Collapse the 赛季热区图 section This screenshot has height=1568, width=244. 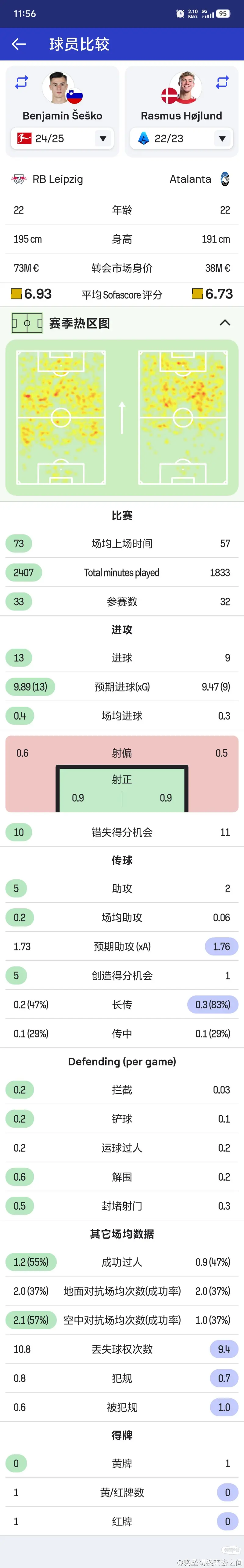(x=224, y=323)
